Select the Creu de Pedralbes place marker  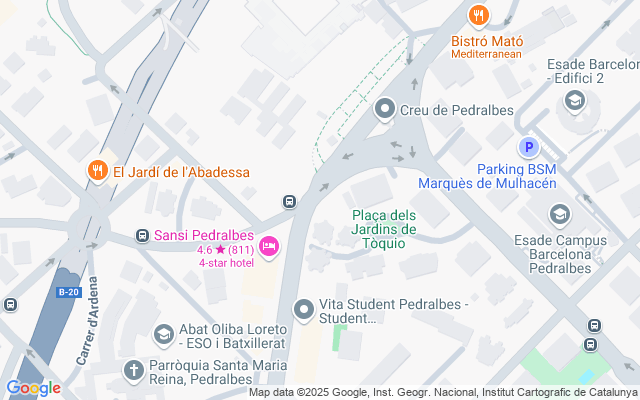385,108
